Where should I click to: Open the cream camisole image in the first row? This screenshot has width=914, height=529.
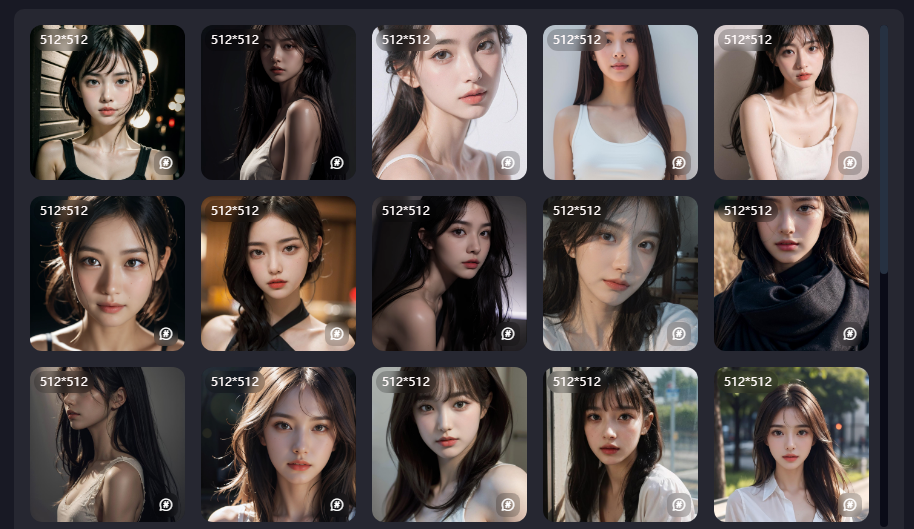coord(791,102)
